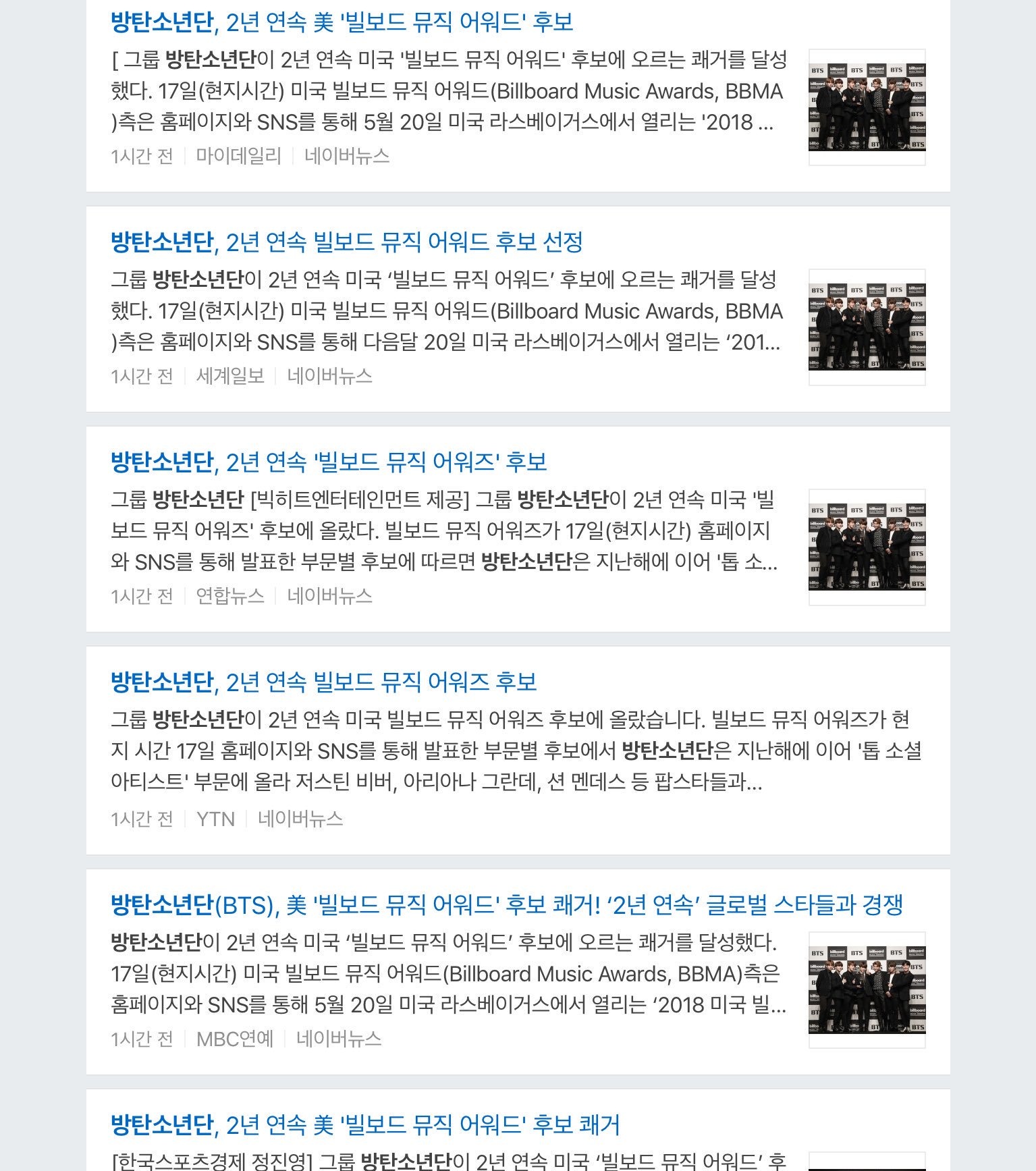Open the 네이버뉴스 link beside 연합뉴스
The image size is (1036, 1171).
coord(329,597)
